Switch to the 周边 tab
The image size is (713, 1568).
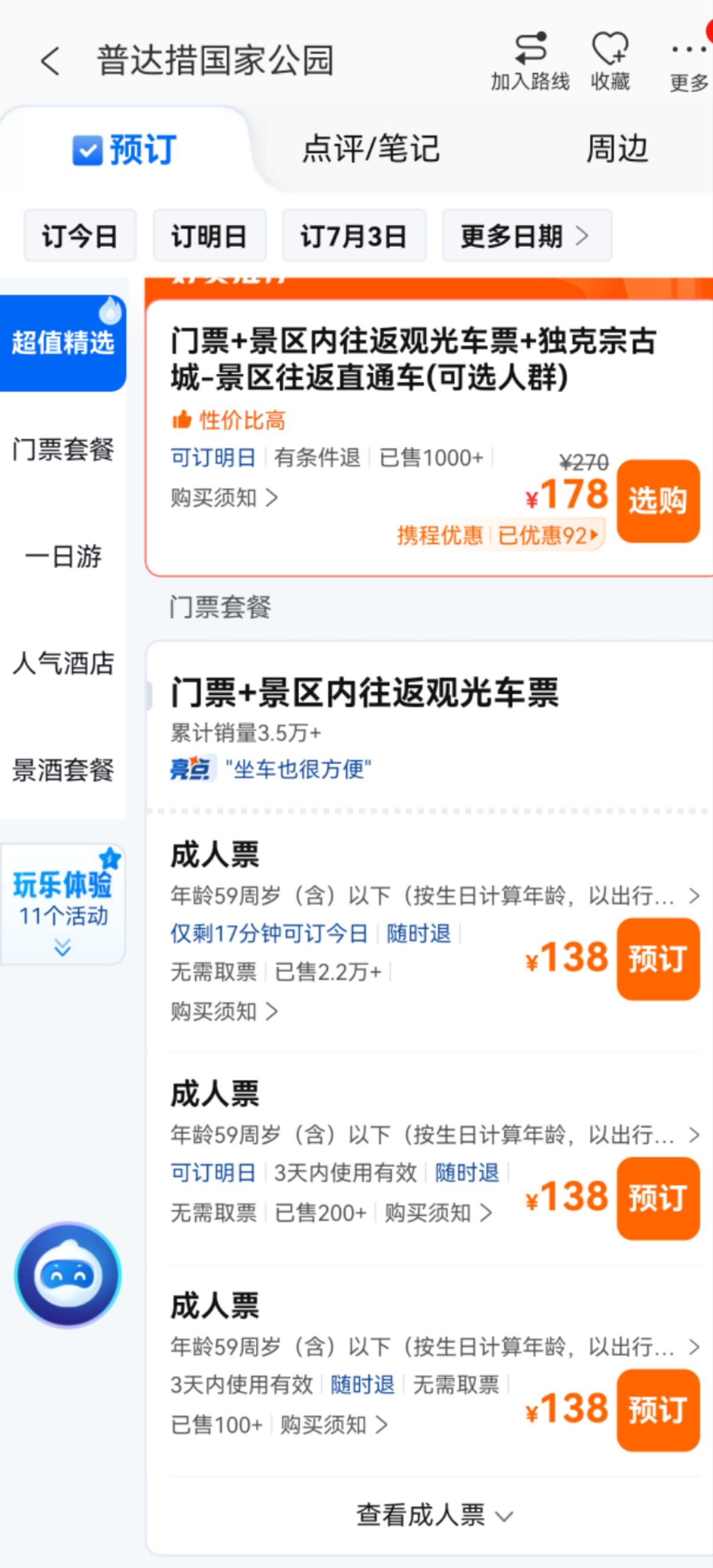pos(616,149)
